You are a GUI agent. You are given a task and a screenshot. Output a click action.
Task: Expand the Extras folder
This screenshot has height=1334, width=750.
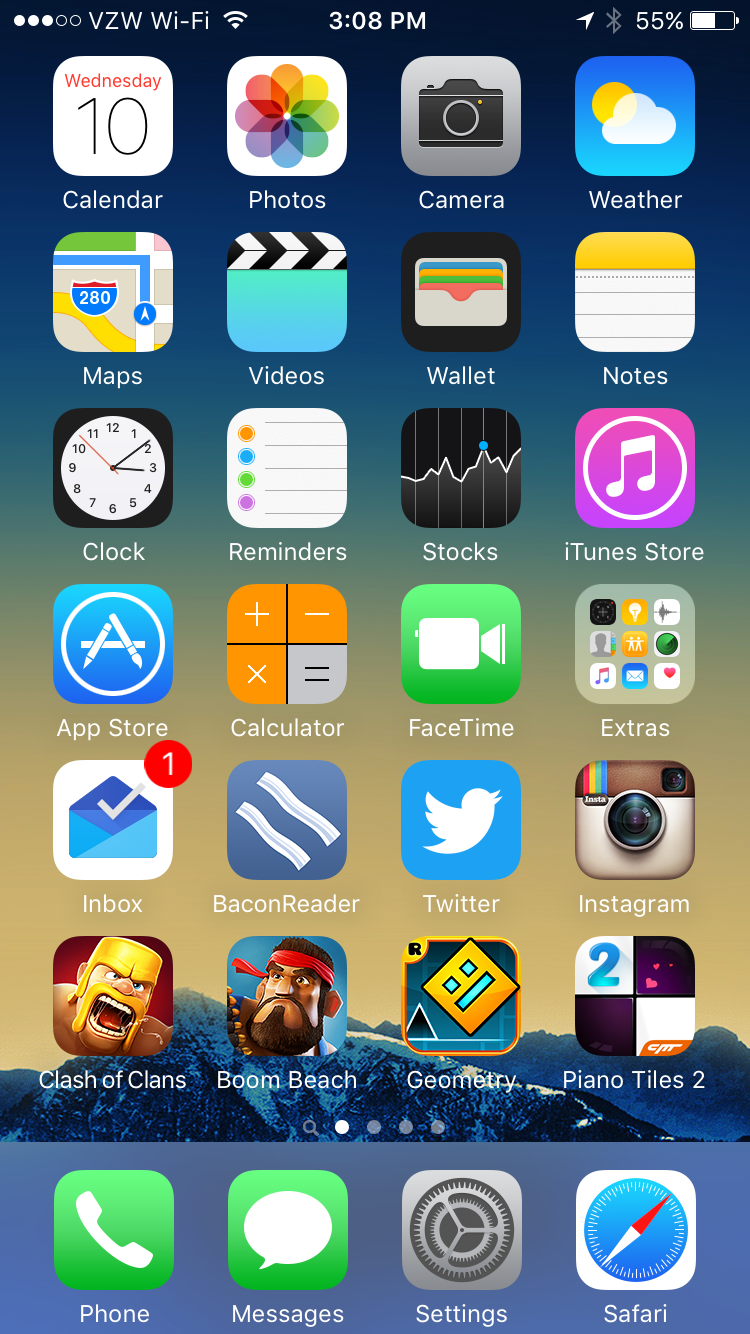635,644
